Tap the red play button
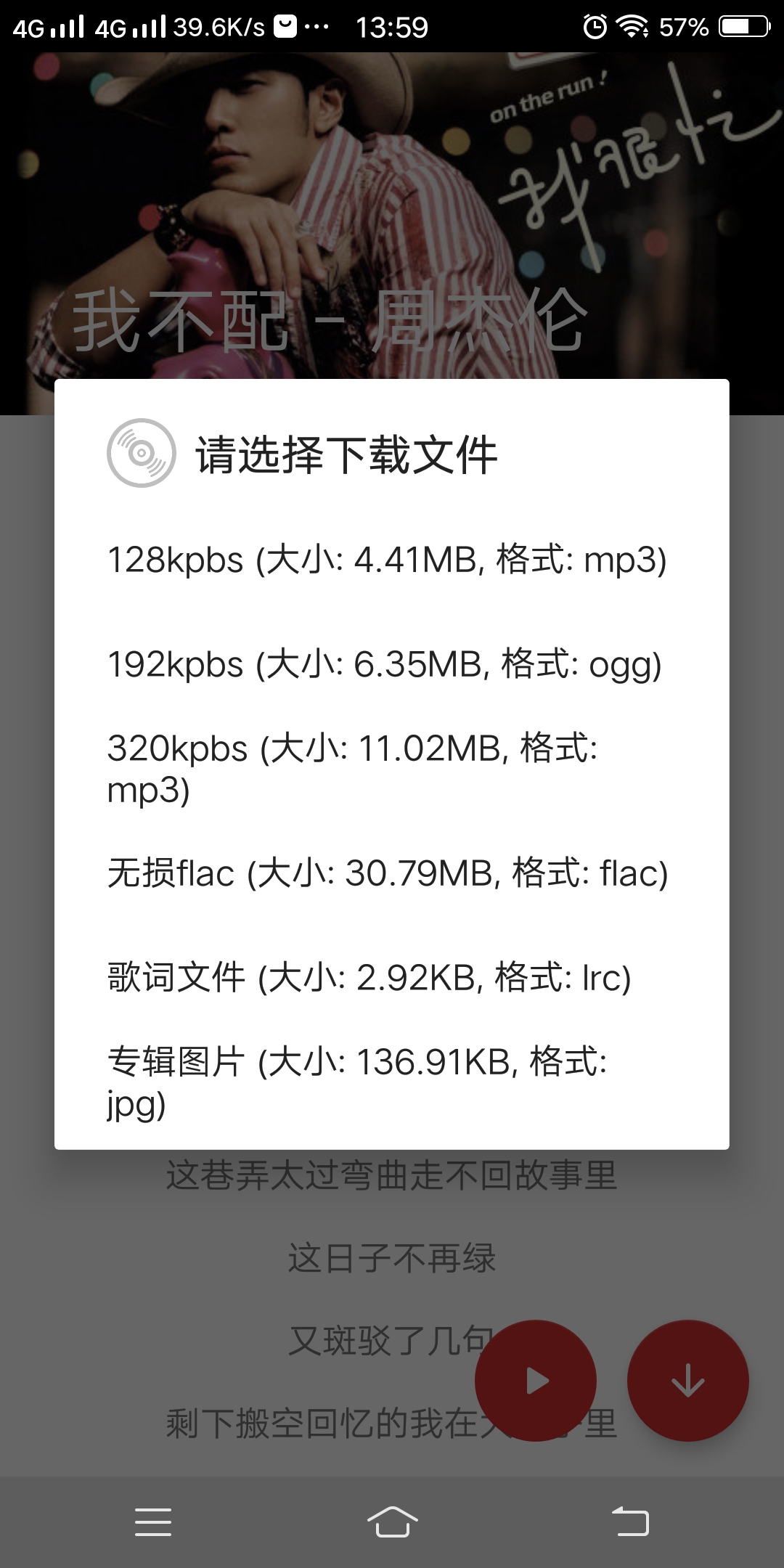 (536, 1381)
